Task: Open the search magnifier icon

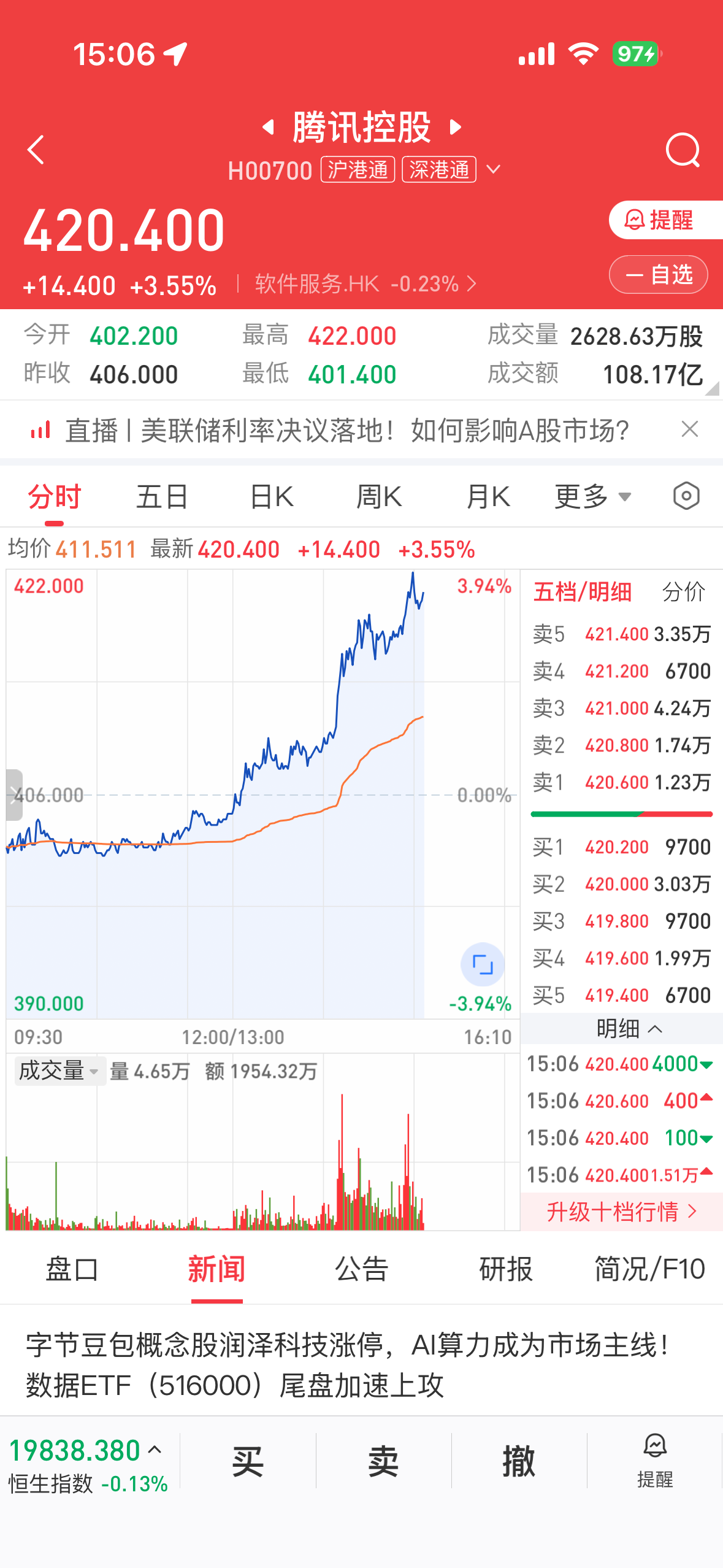Action: click(683, 150)
